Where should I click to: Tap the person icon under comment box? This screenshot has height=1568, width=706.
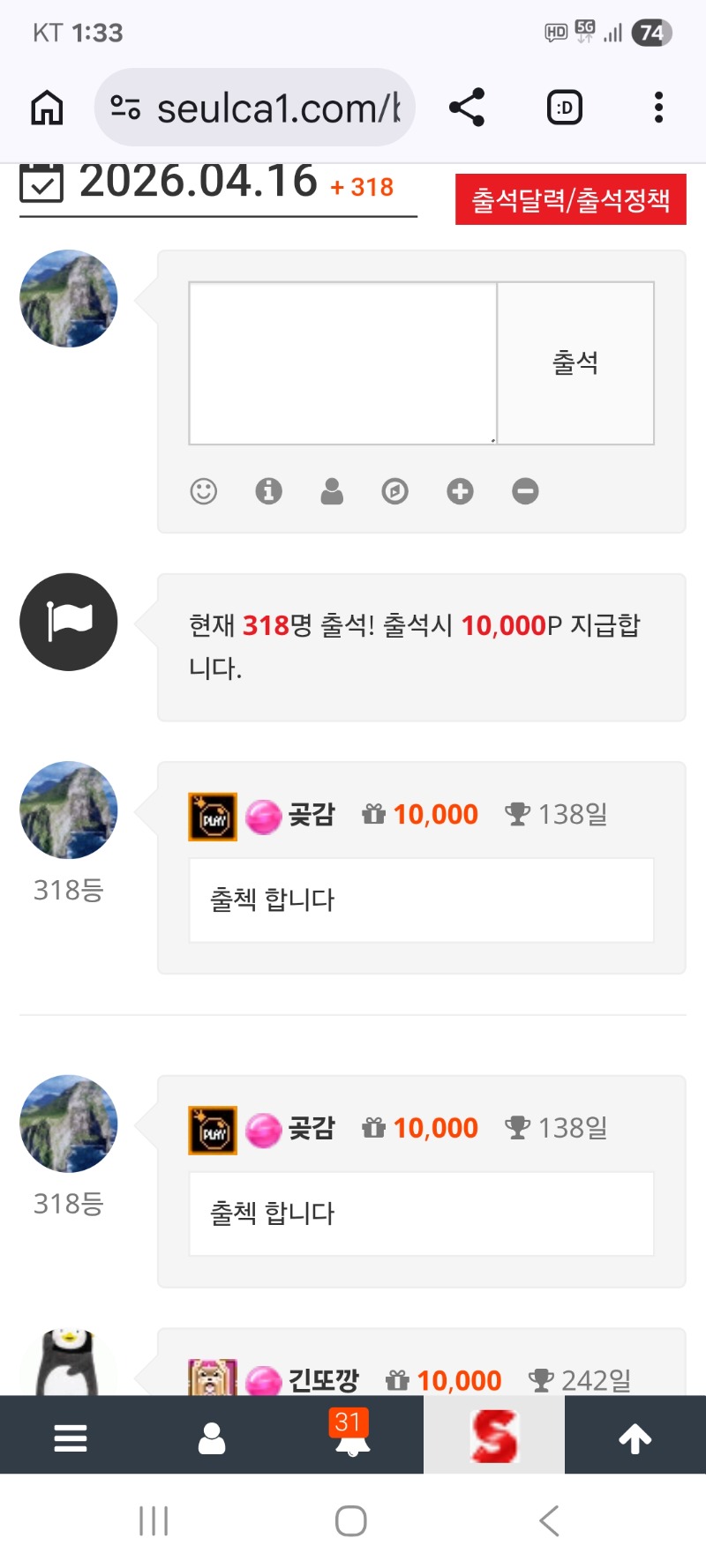332,491
